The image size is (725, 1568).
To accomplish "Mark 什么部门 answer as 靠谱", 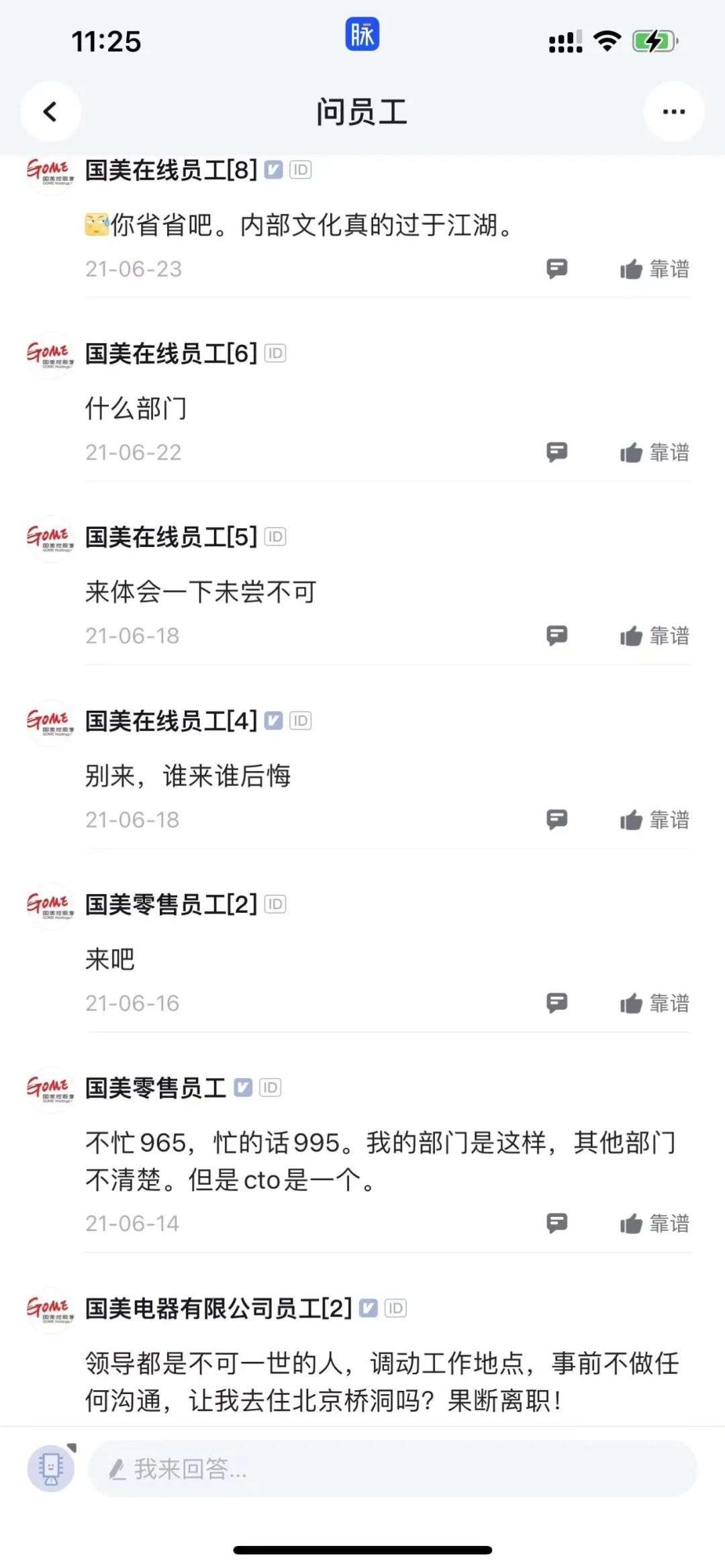I will 655,453.
